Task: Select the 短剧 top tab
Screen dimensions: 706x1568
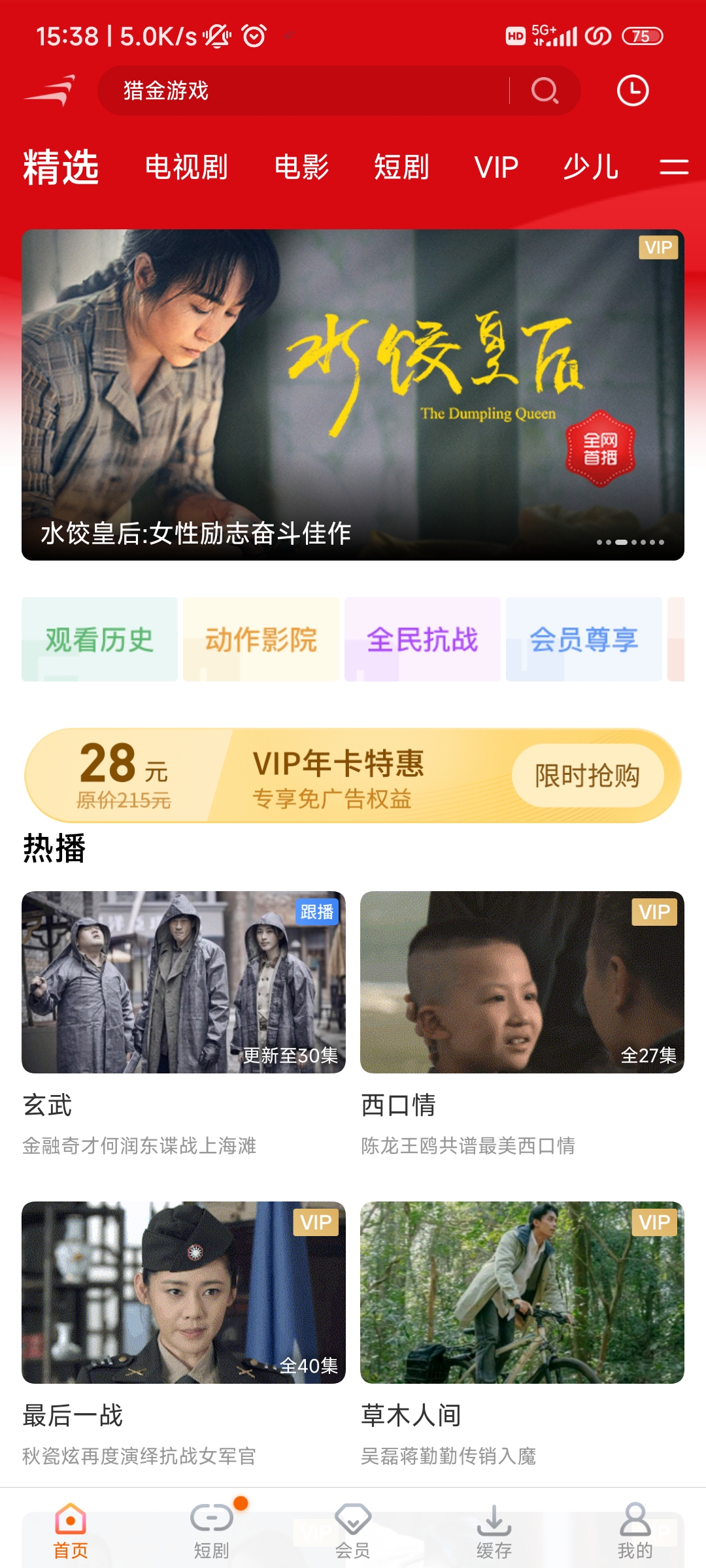Action: (401, 167)
